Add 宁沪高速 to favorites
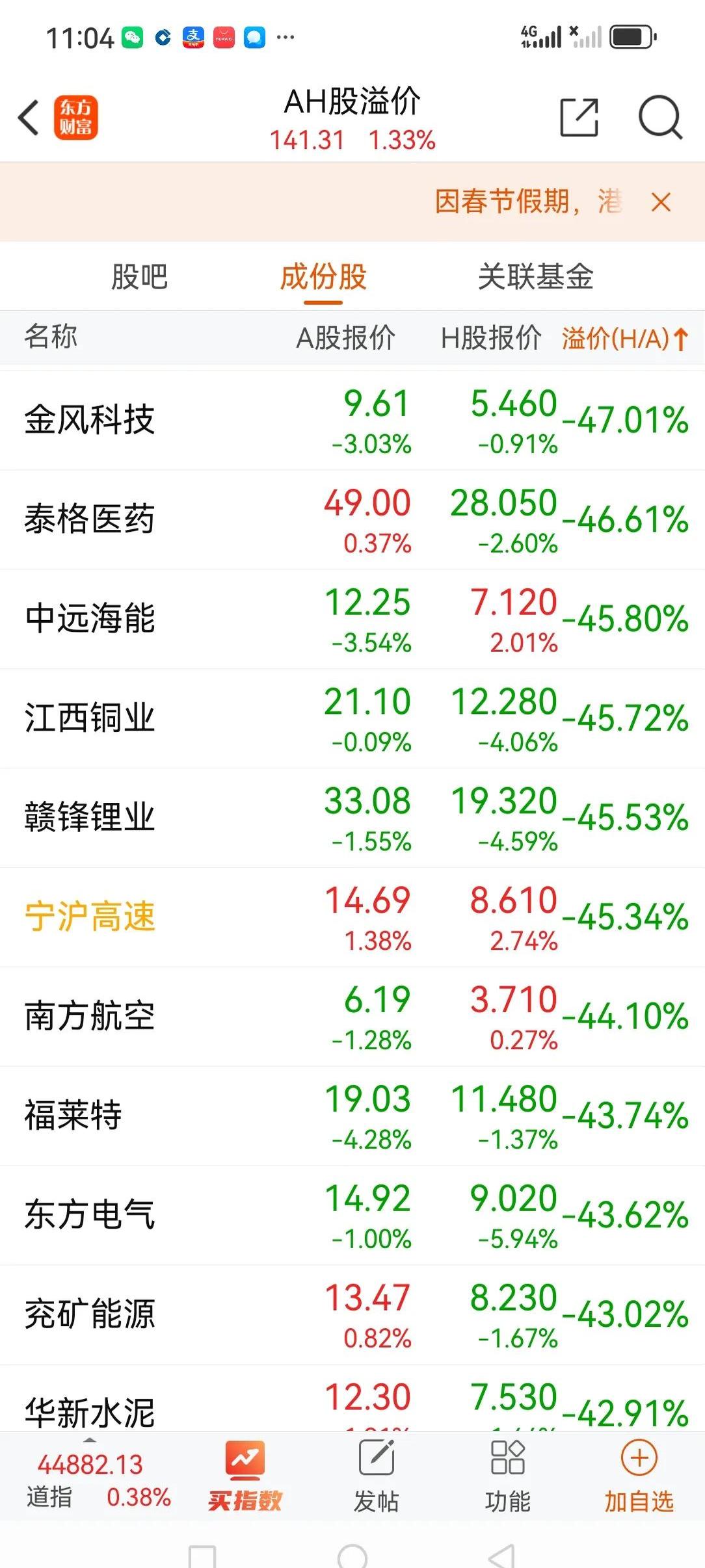 [91, 919]
